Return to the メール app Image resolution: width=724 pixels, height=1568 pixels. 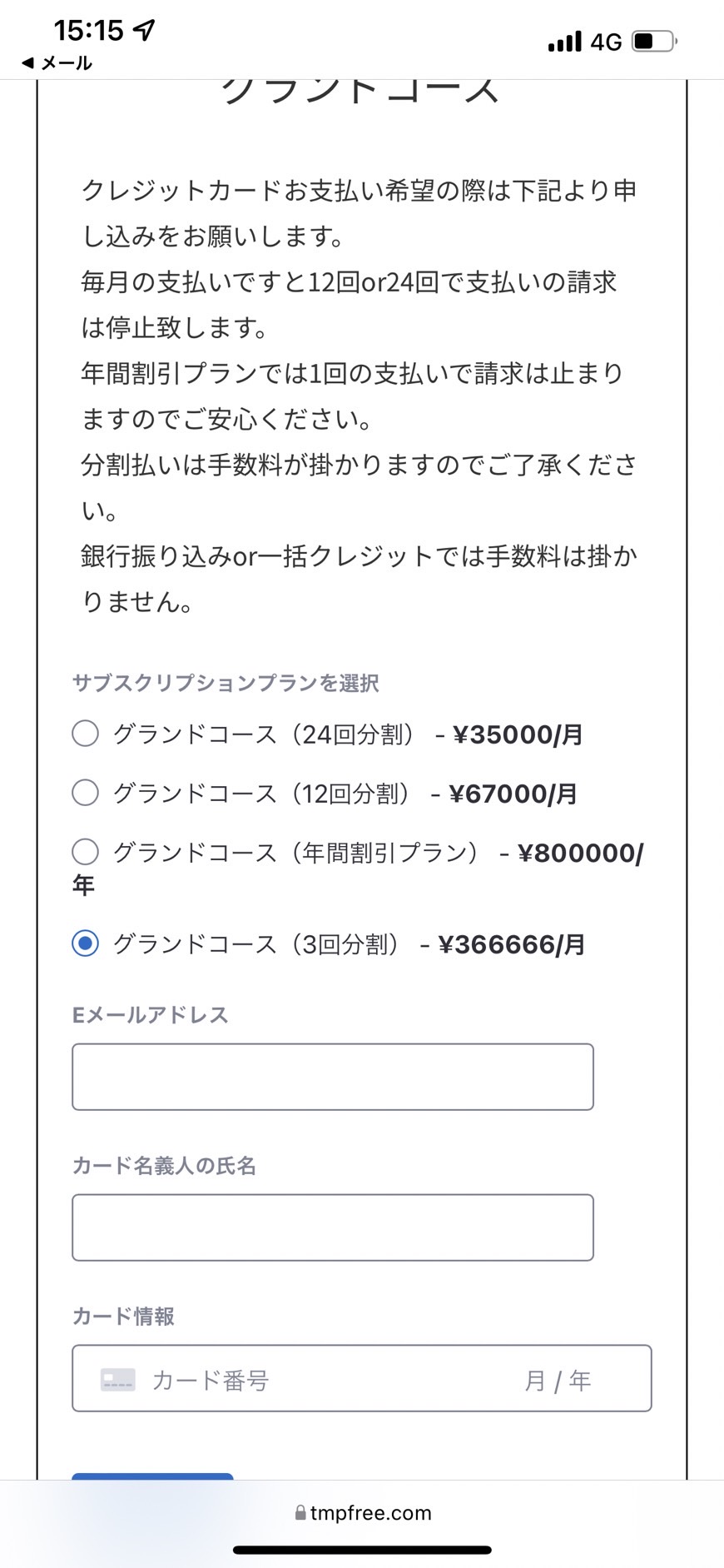point(57,62)
